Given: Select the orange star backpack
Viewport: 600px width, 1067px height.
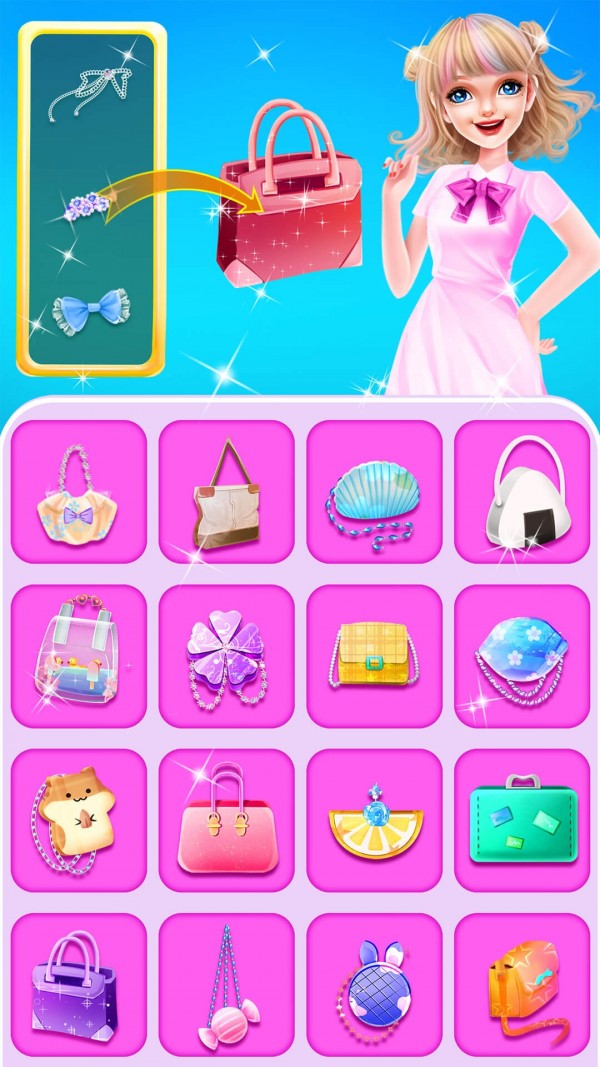Looking at the screenshot, I should click(x=522, y=984).
